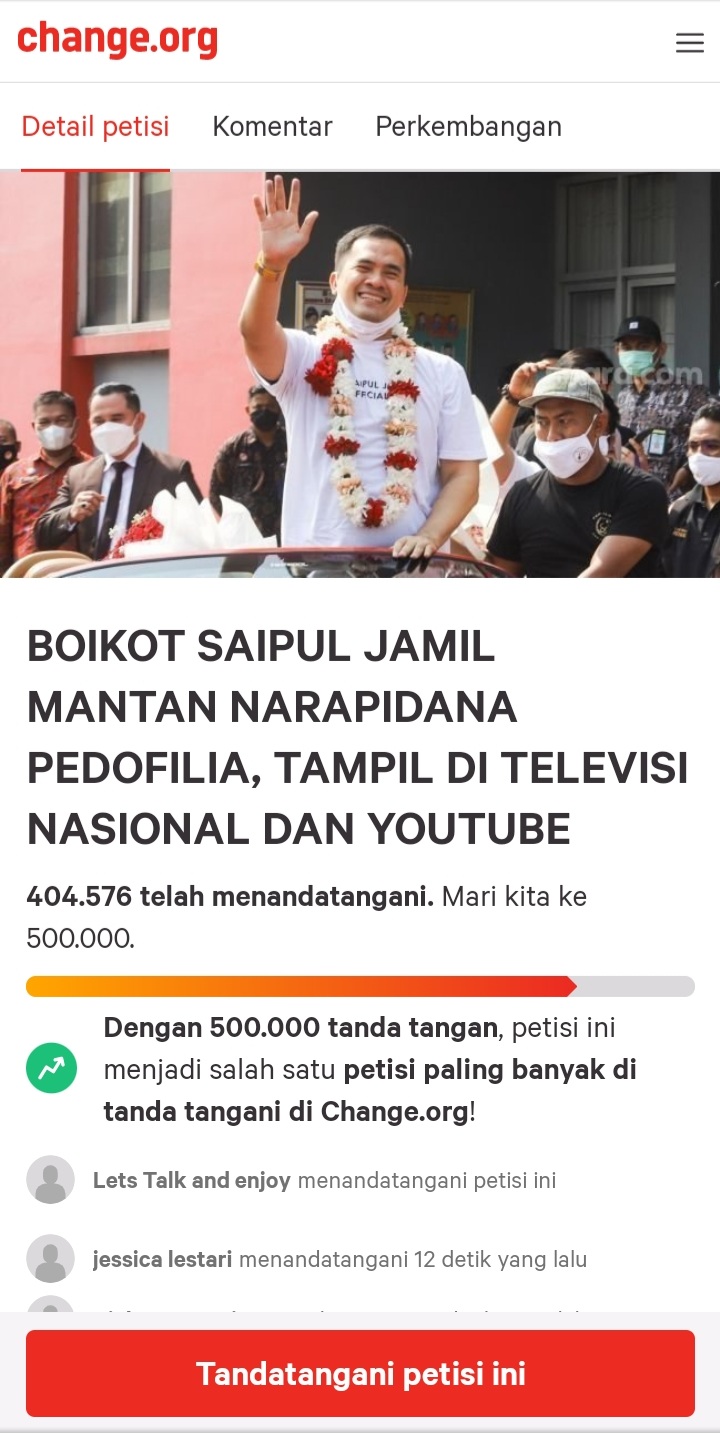
Task: Click the signature progress bar
Action: tap(360, 987)
